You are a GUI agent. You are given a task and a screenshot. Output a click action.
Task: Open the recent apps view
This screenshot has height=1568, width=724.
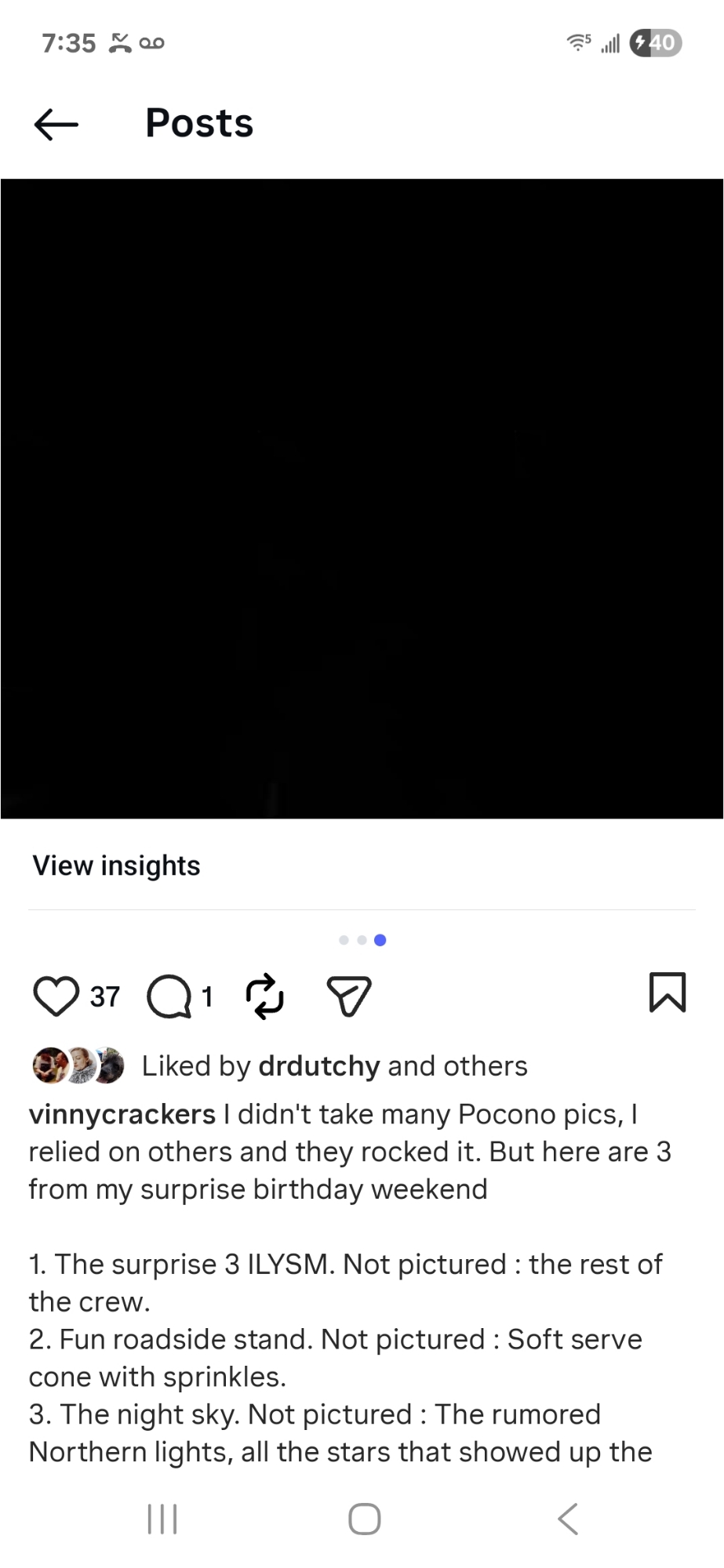pos(162,1519)
